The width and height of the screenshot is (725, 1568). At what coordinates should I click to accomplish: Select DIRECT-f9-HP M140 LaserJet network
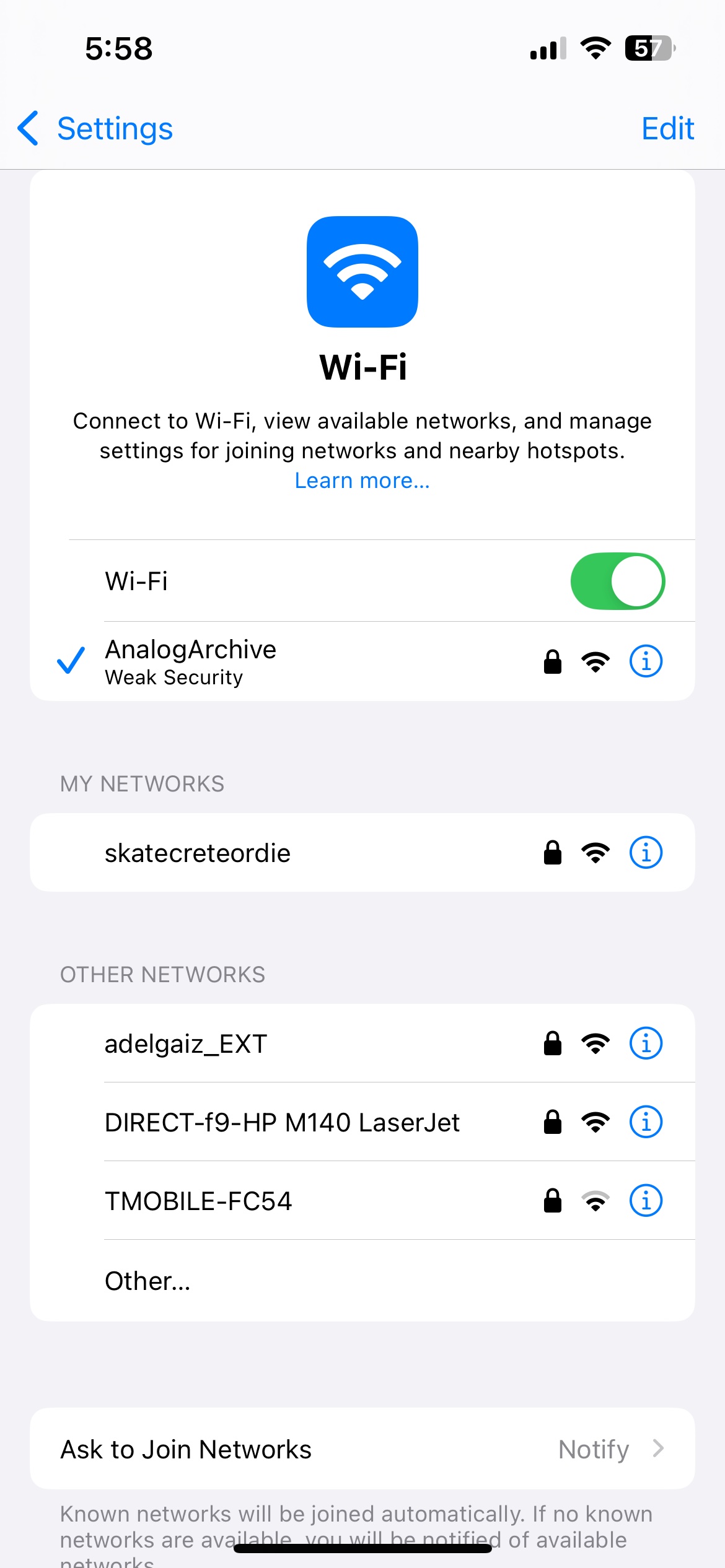(282, 1122)
